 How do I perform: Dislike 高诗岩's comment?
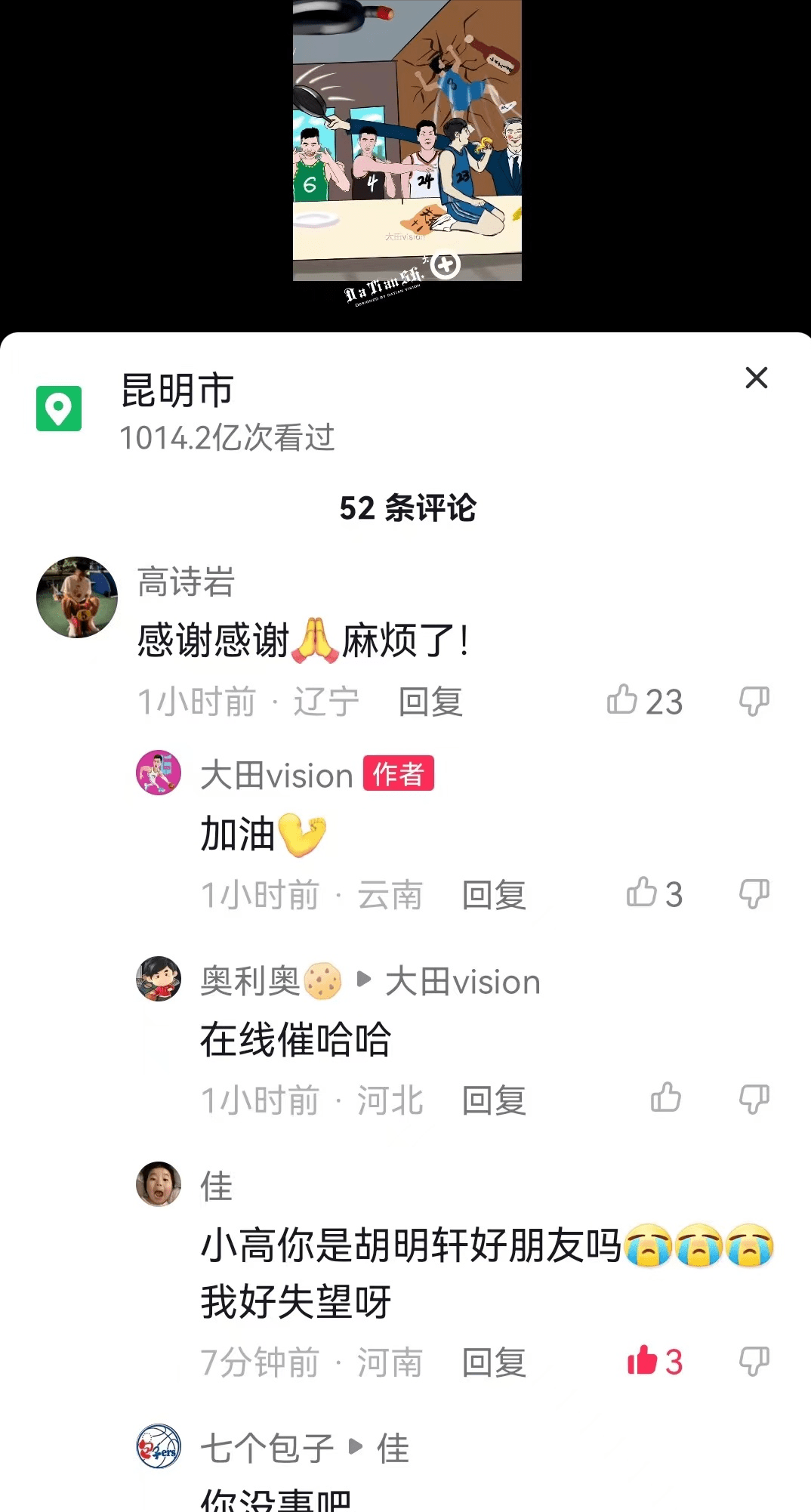[x=754, y=701]
